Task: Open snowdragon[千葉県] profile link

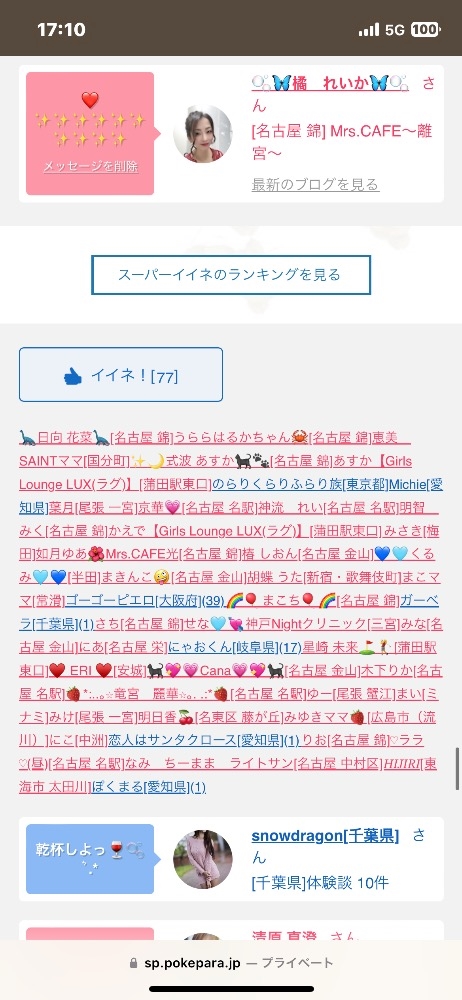Action: coord(325,836)
